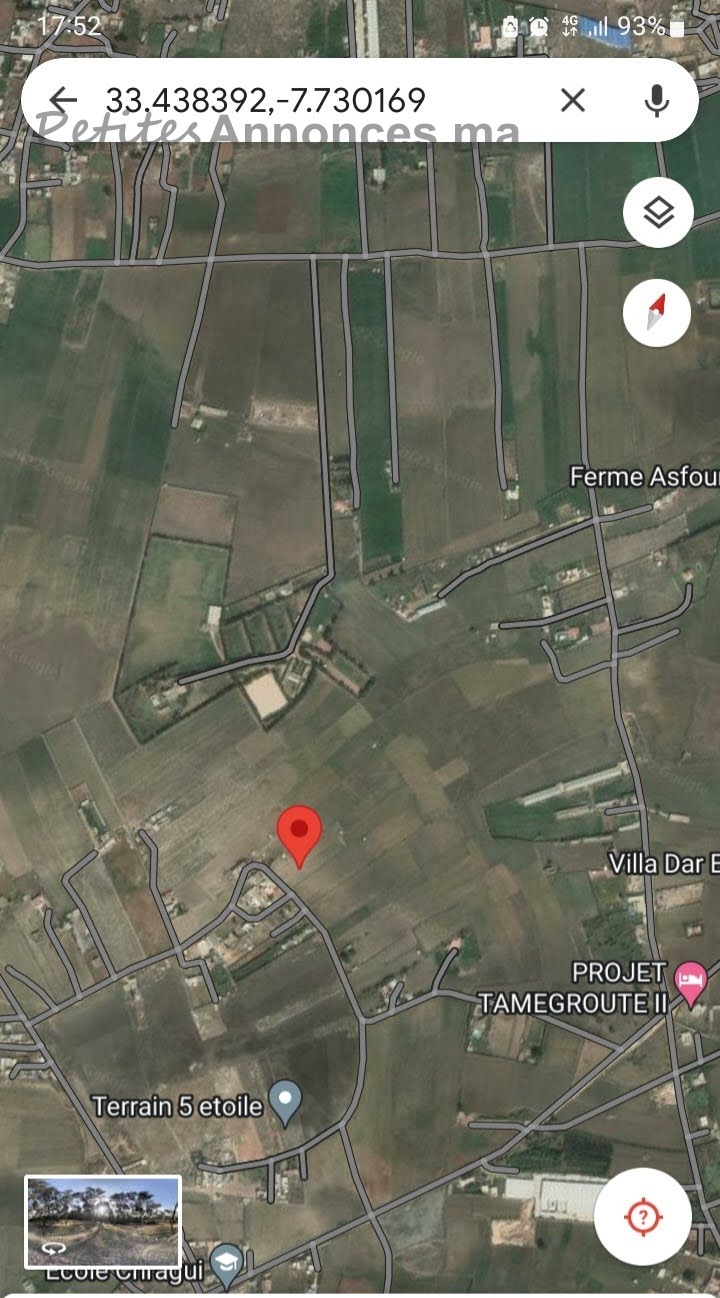This screenshot has width=720, height=1298.
Task: Select the red dropped pin
Action: click(x=298, y=836)
